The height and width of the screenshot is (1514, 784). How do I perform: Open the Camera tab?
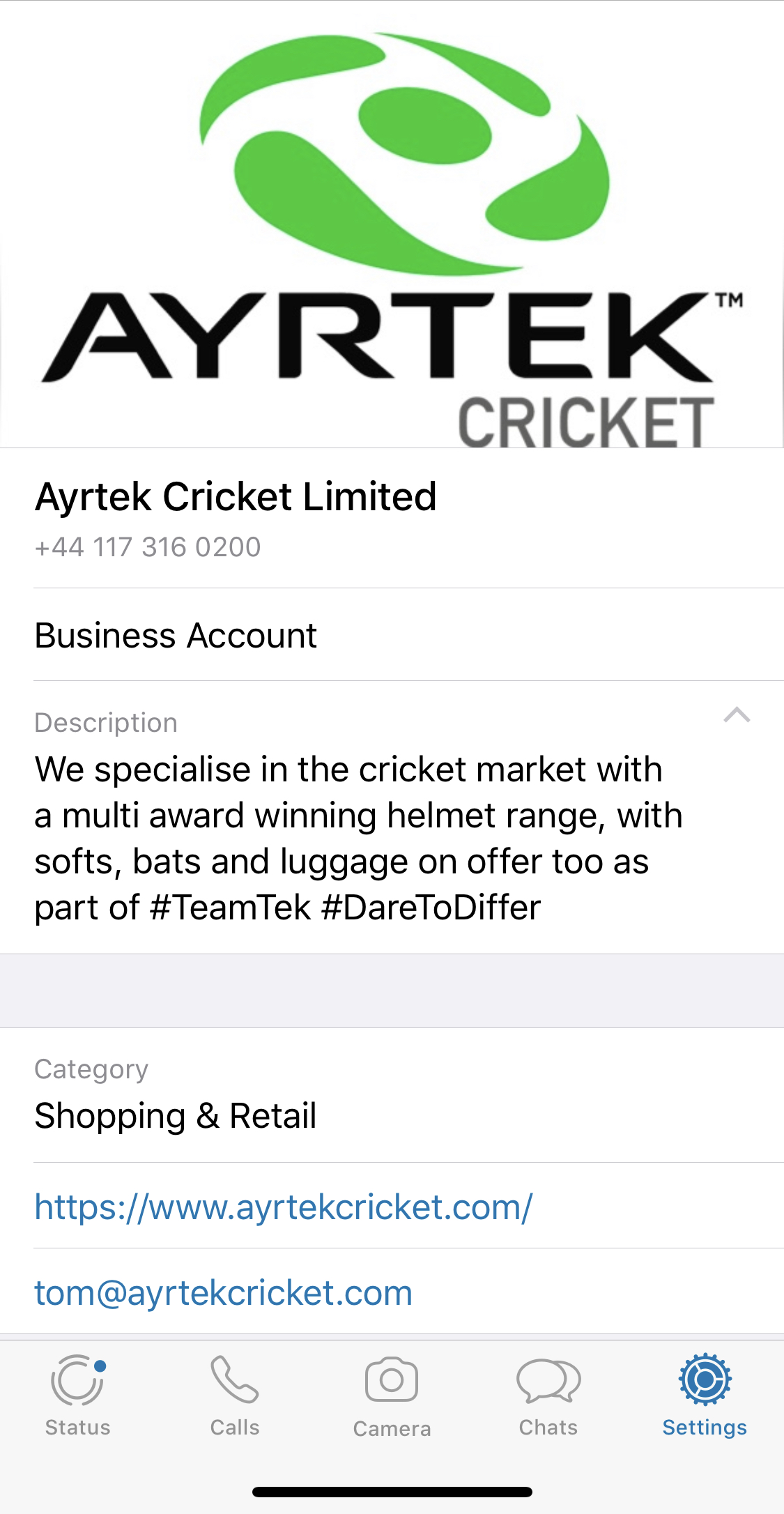point(392,1396)
